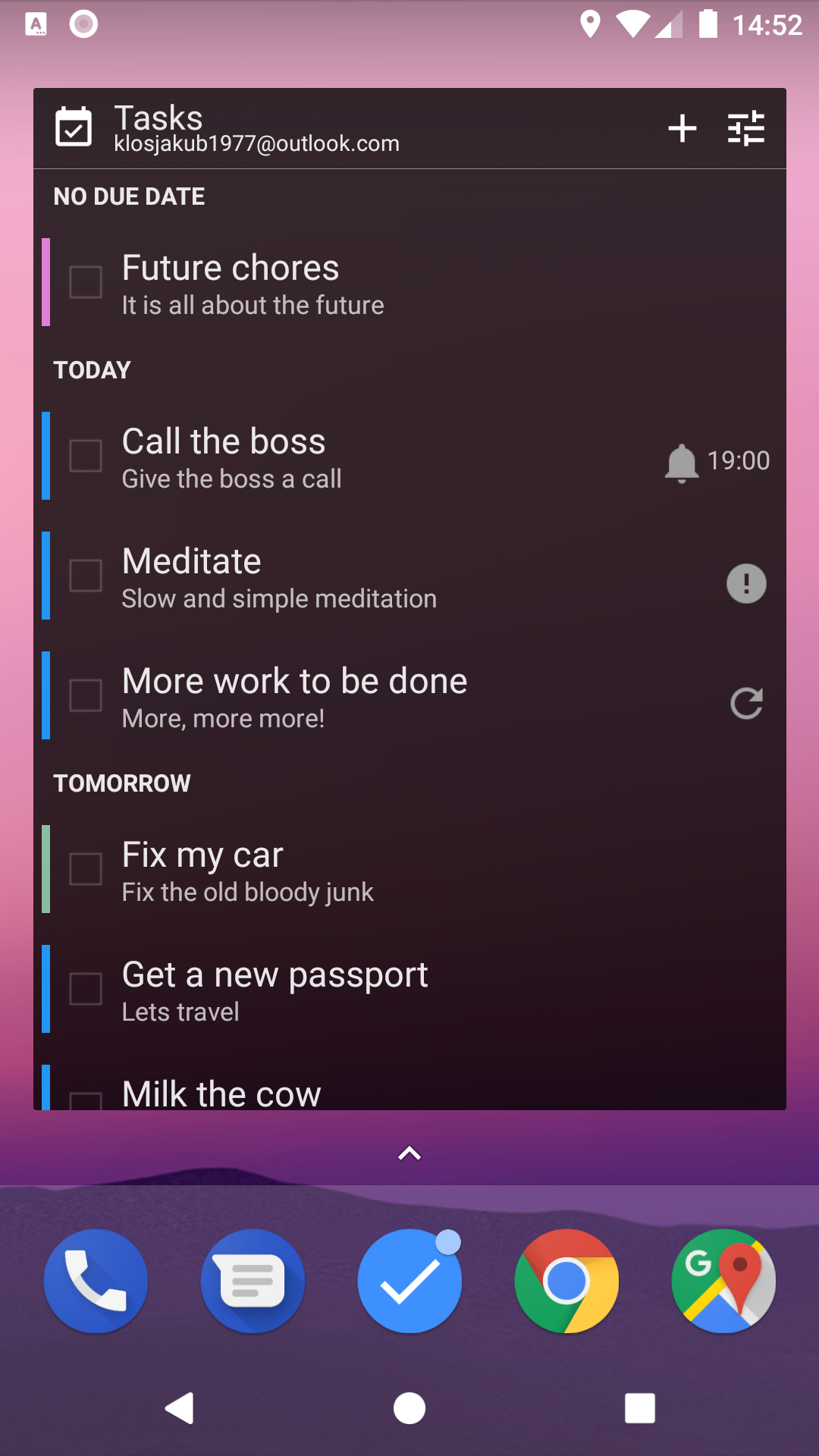Add a new task with plus icon
This screenshot has width=819, height=1456.
(x=682, y=128)
